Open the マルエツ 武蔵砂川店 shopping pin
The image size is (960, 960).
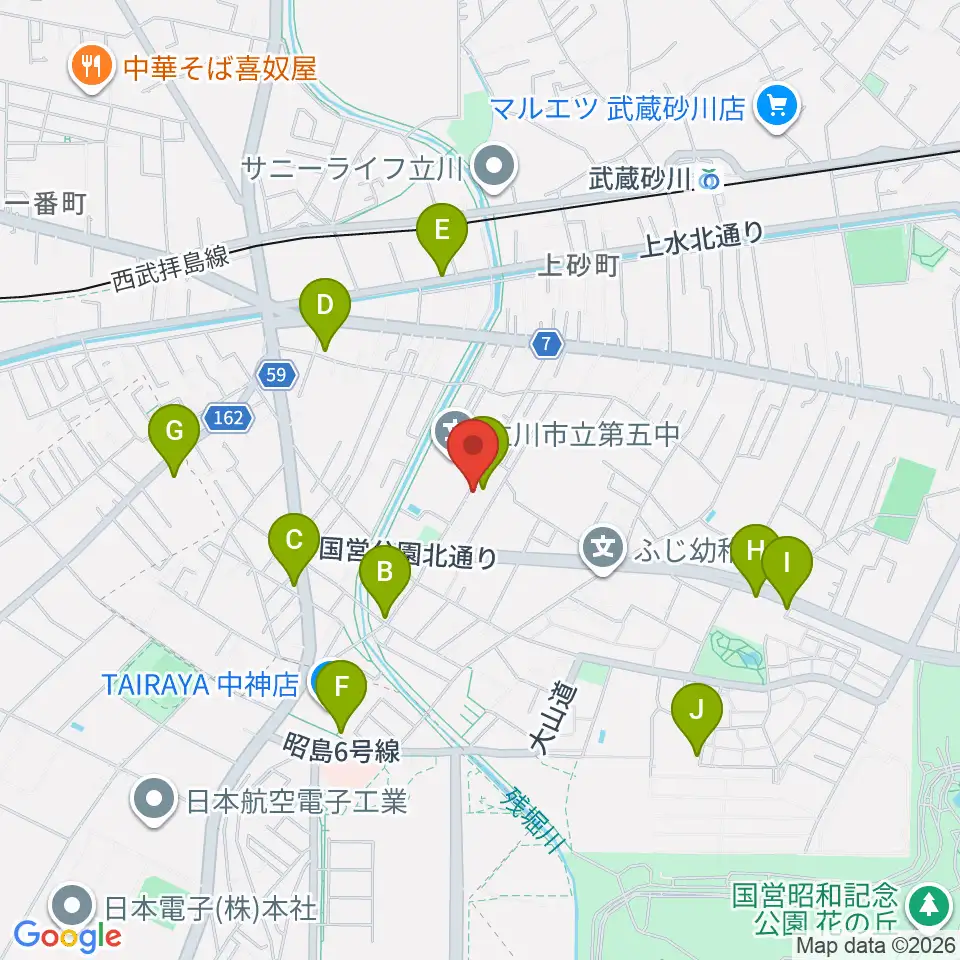(x=777, y=108)
